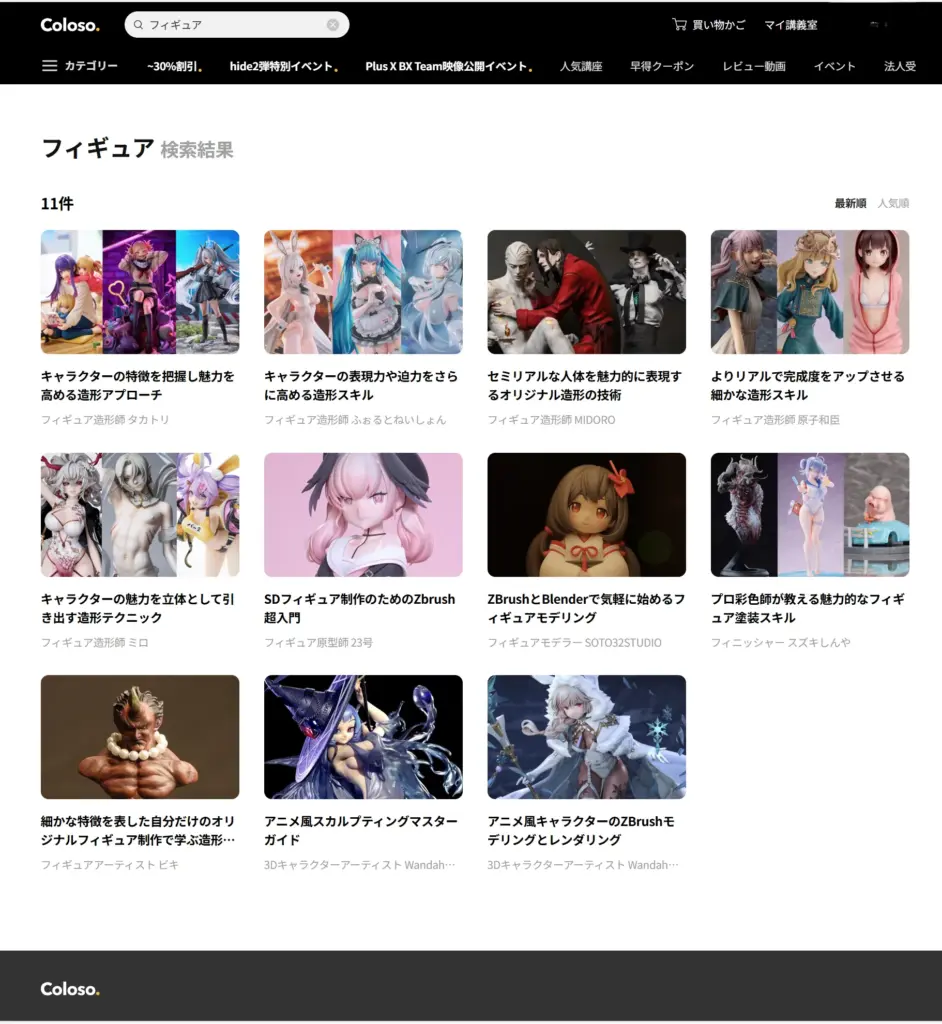Open the 早得クーポン page
The image size is (942, 1024).
(662, 67)
